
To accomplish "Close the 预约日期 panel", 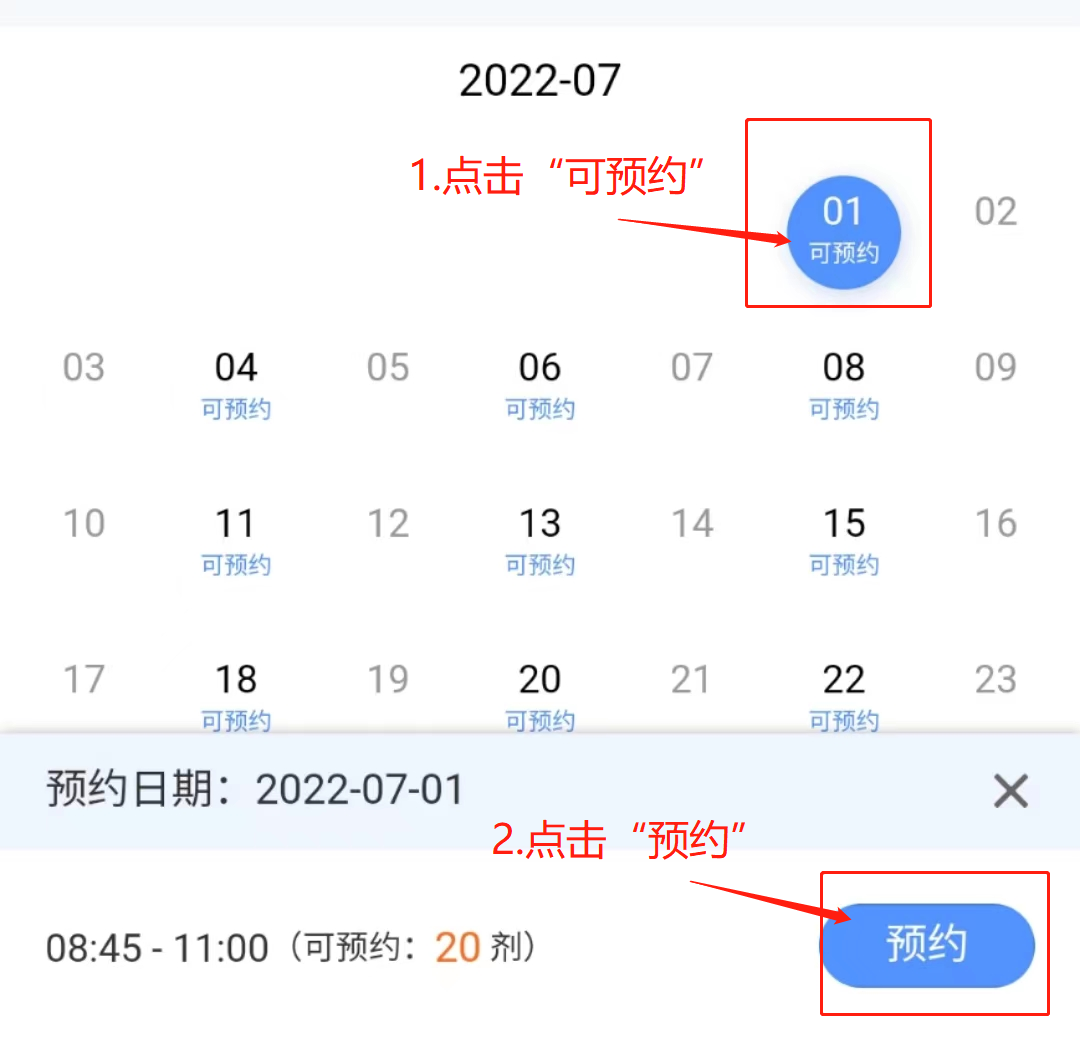I will click(1010, 792).
